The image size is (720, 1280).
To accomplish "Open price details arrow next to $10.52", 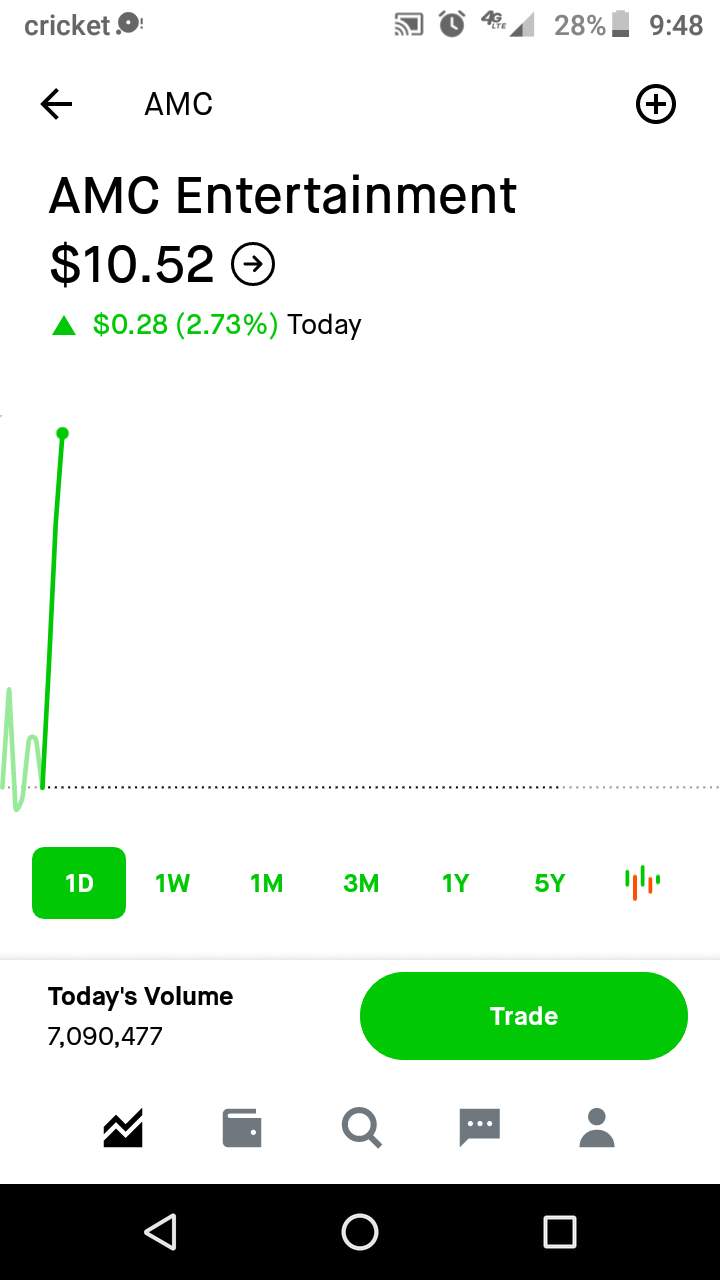I will [x=253, y=264].
